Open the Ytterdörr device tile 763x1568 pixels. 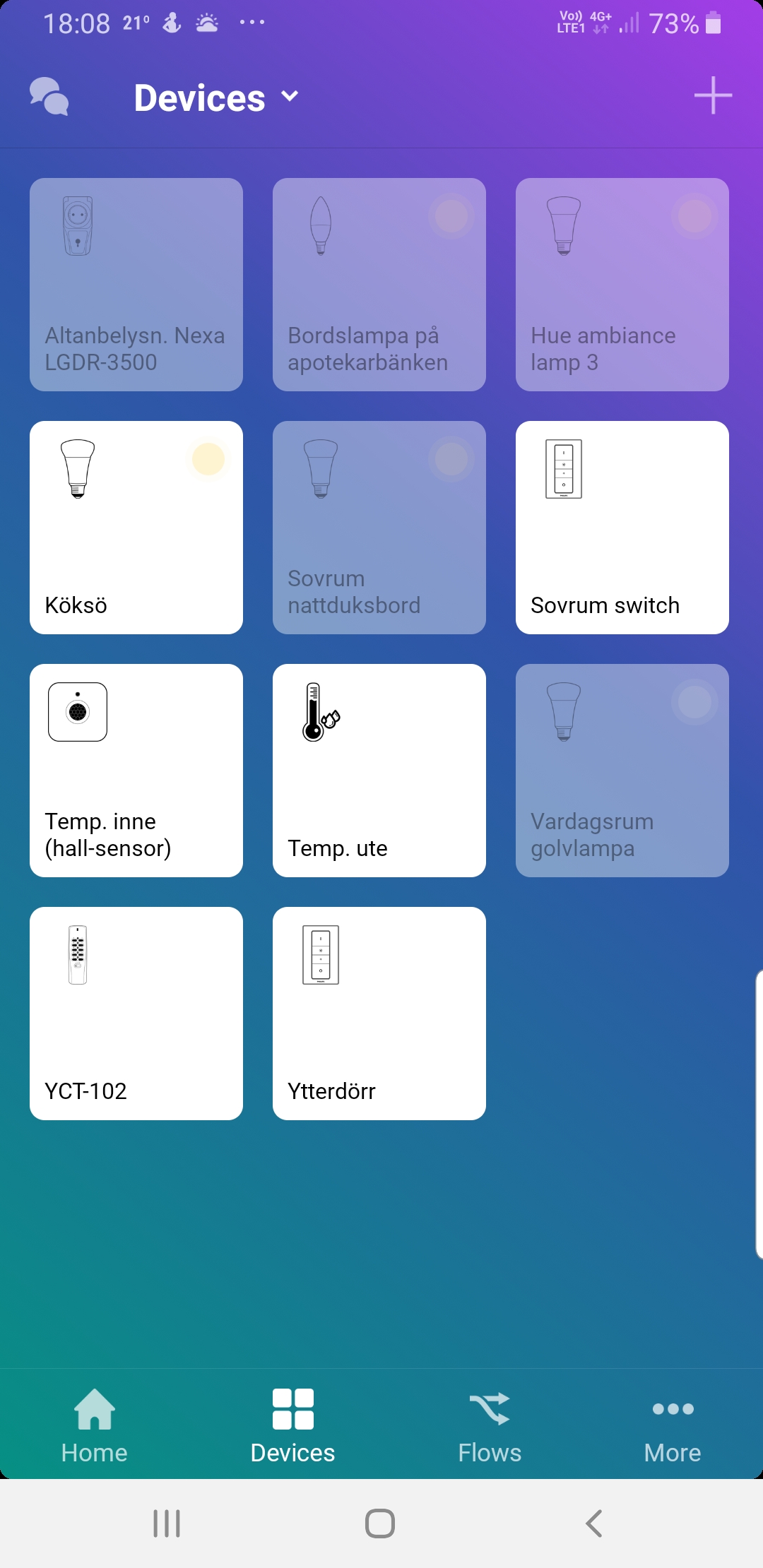tap(379, 1014)
